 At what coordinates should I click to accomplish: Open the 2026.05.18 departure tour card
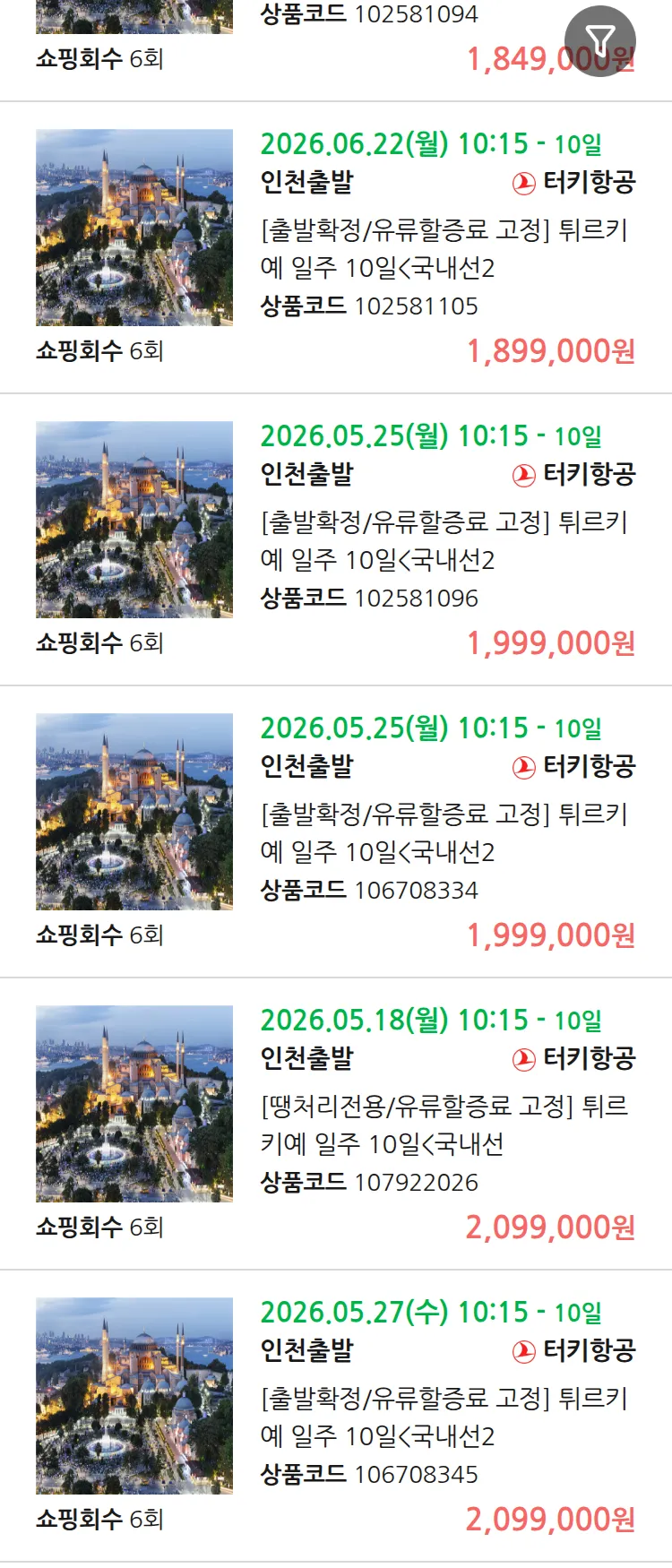pos(336,1124)
